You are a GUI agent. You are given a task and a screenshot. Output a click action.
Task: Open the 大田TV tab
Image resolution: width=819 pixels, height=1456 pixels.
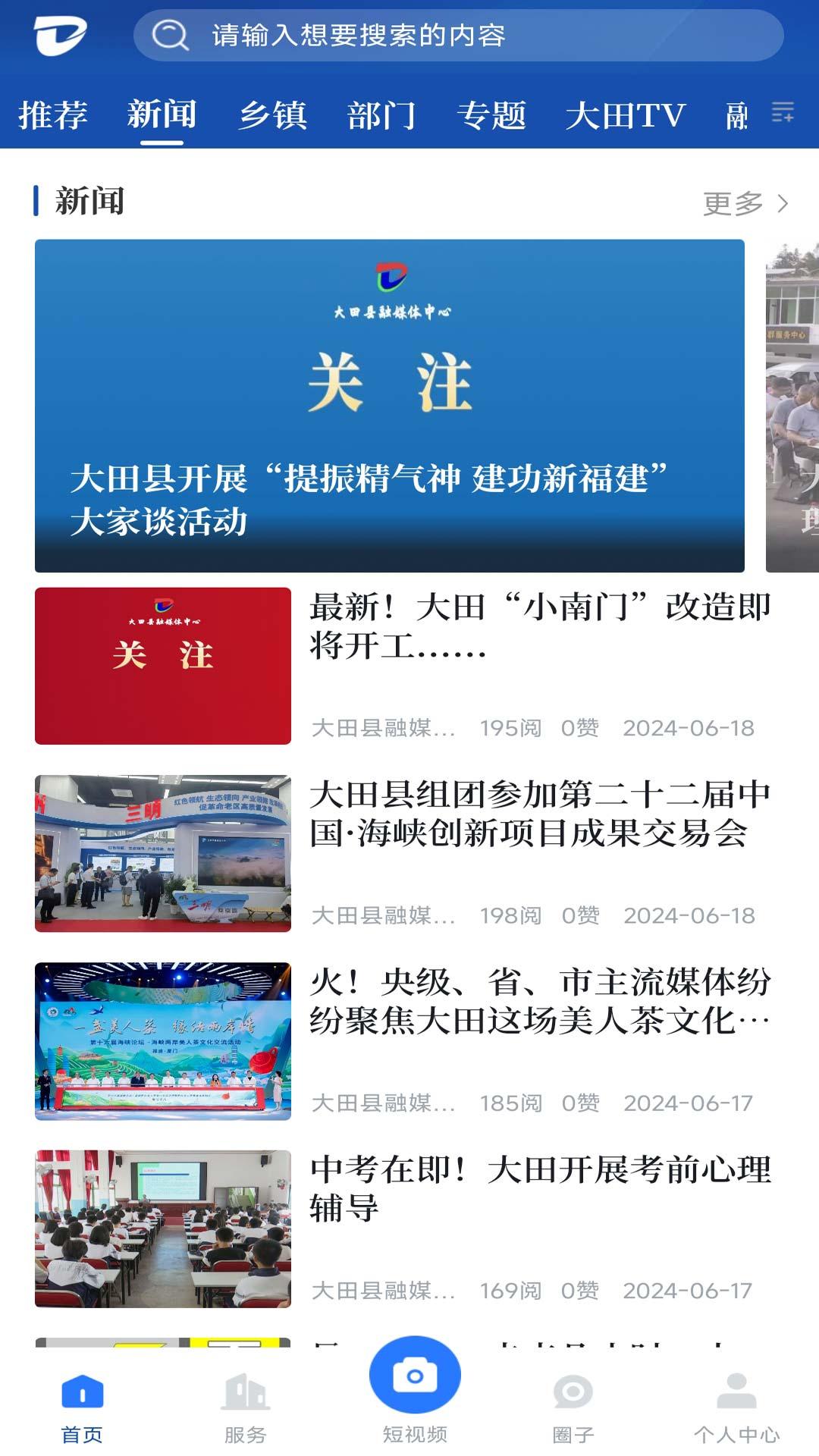626,115
